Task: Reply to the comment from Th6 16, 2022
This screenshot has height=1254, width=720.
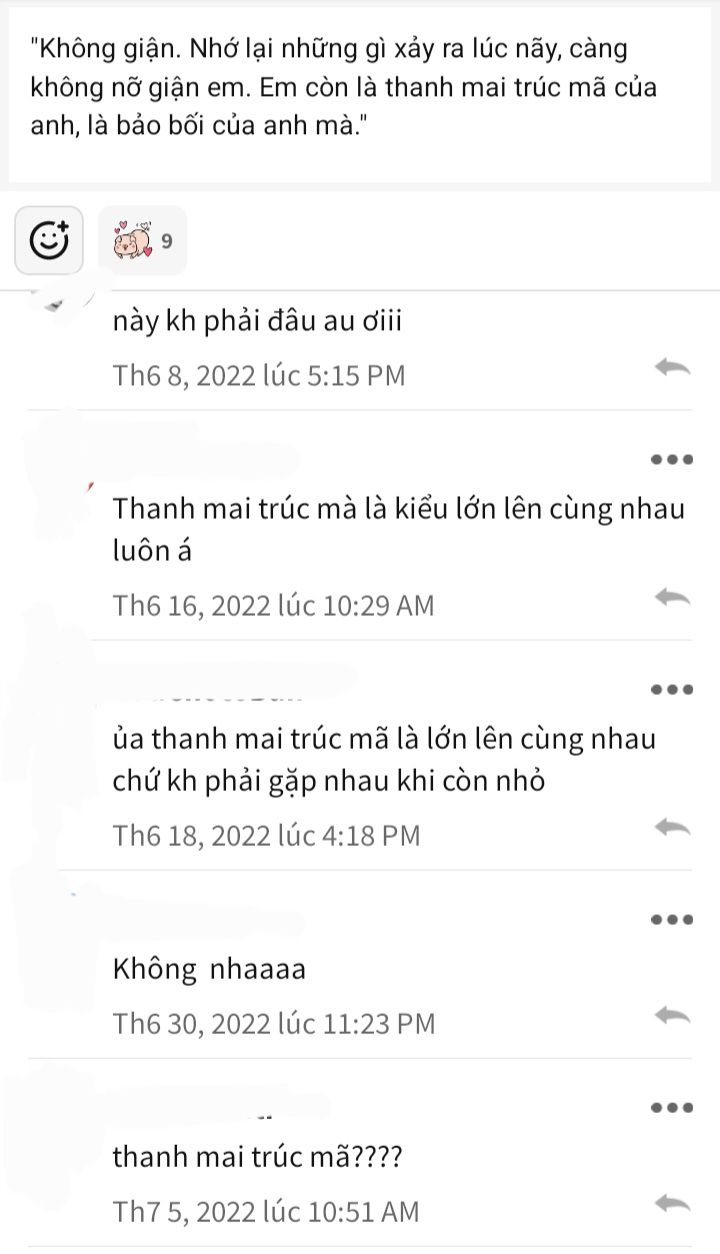Action: tap(672, 597)
